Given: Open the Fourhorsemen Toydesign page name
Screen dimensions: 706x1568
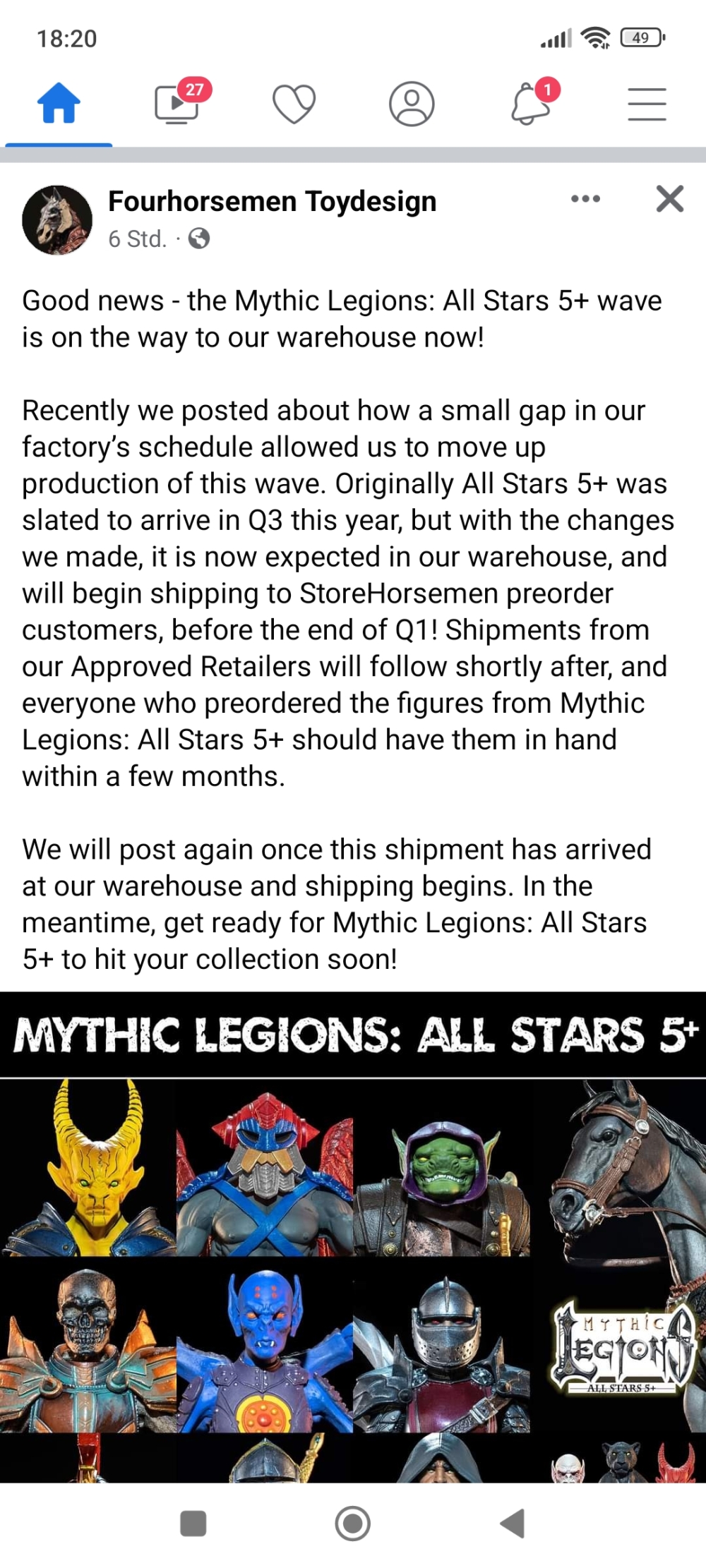Looking at the screenshot, I should (x=272, y=201).
